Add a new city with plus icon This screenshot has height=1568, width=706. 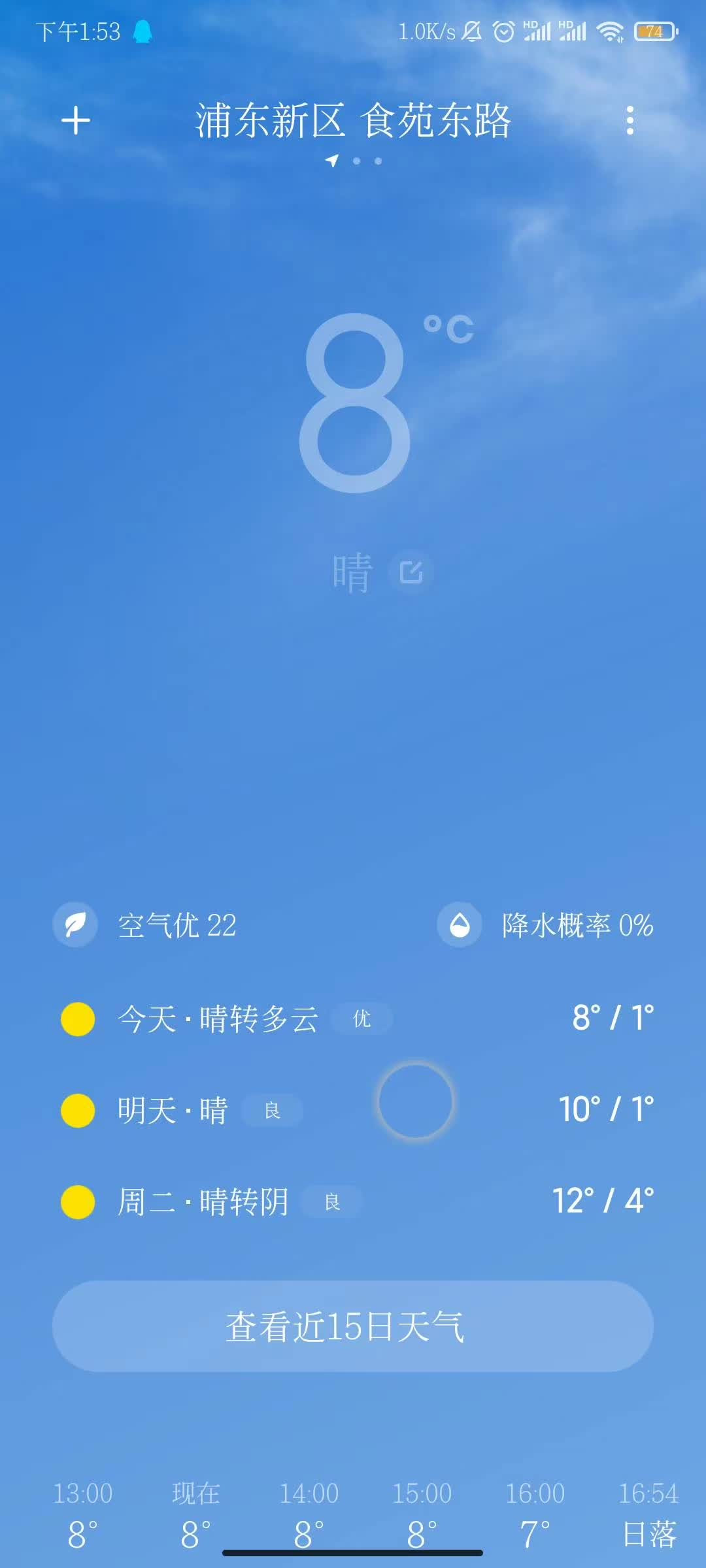pyautogui.click(x=76, y=121)
